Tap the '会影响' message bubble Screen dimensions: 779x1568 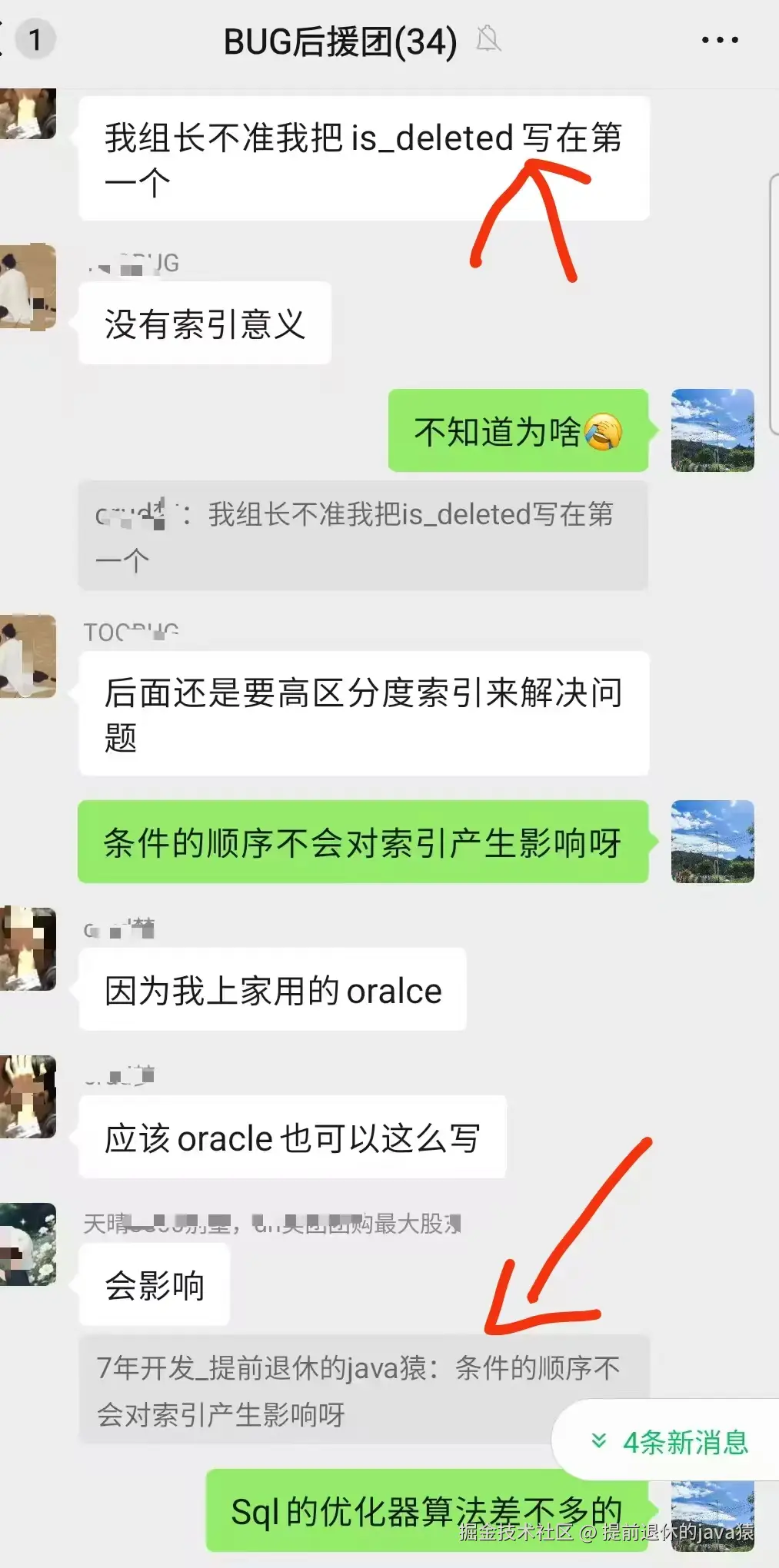coord(153,1282)
